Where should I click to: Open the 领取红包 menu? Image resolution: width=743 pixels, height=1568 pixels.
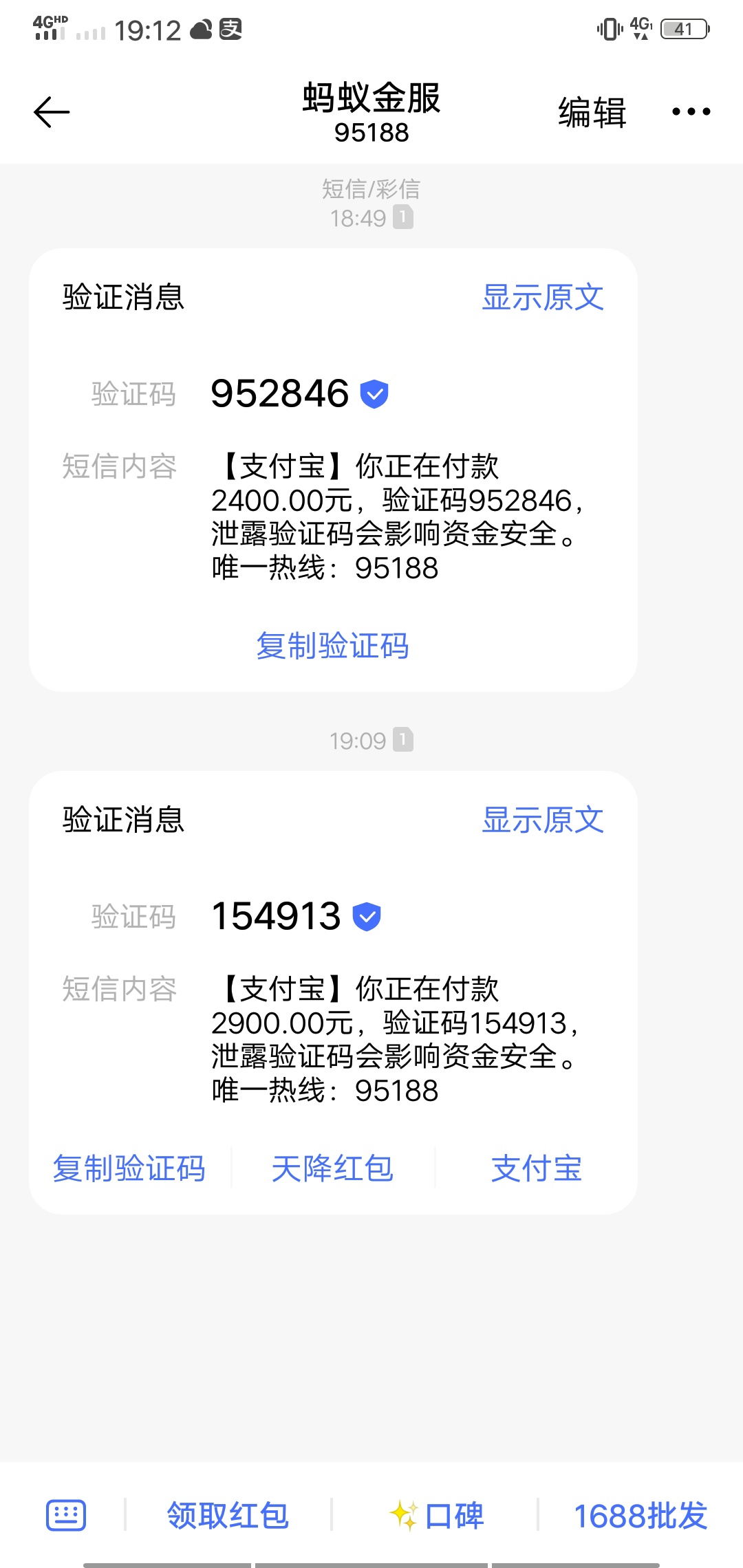(228, 1515)
